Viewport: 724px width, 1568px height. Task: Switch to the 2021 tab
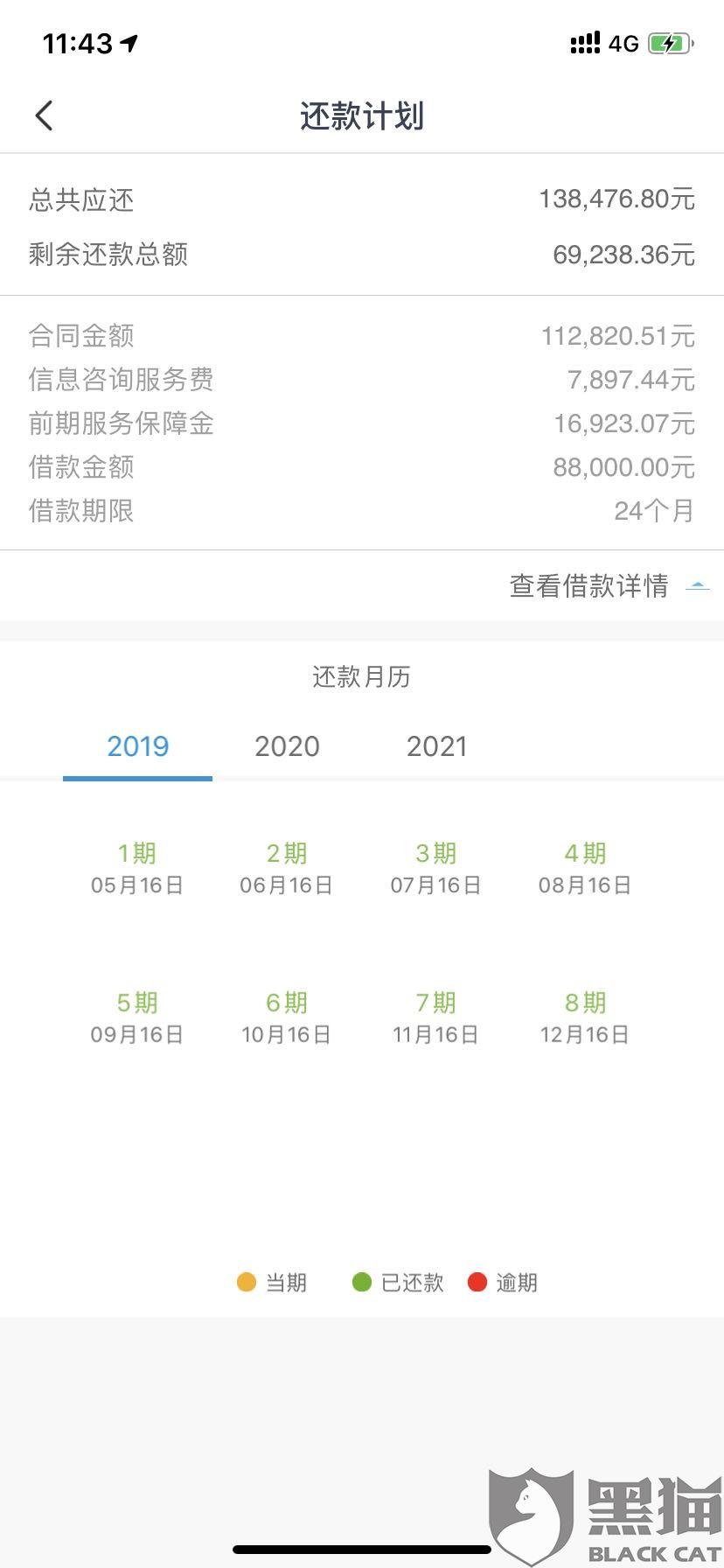coord(436,746)
